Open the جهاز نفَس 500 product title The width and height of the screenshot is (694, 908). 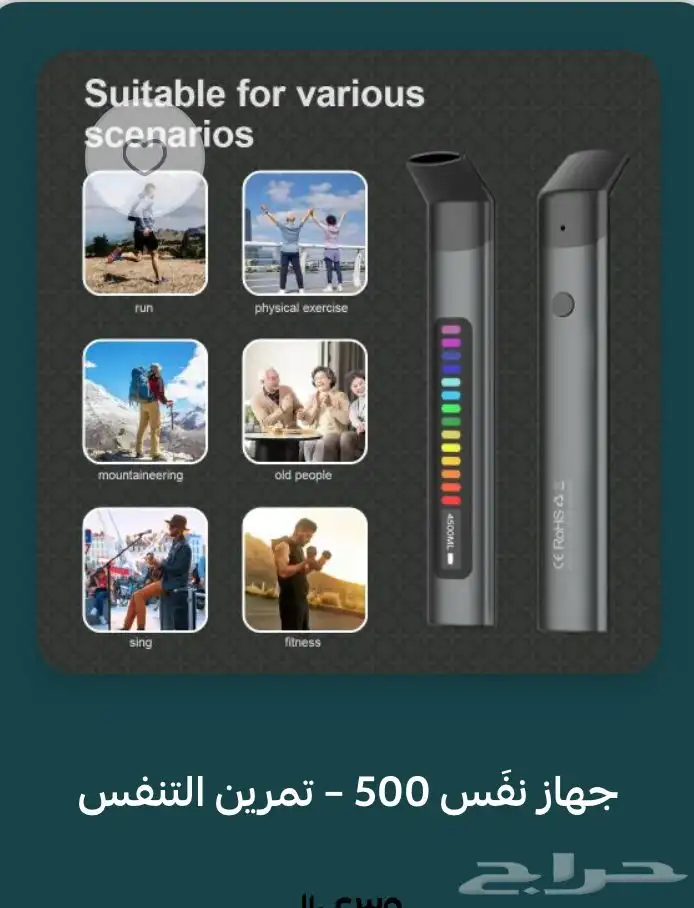pyautogui.click(x=348, y=792)
